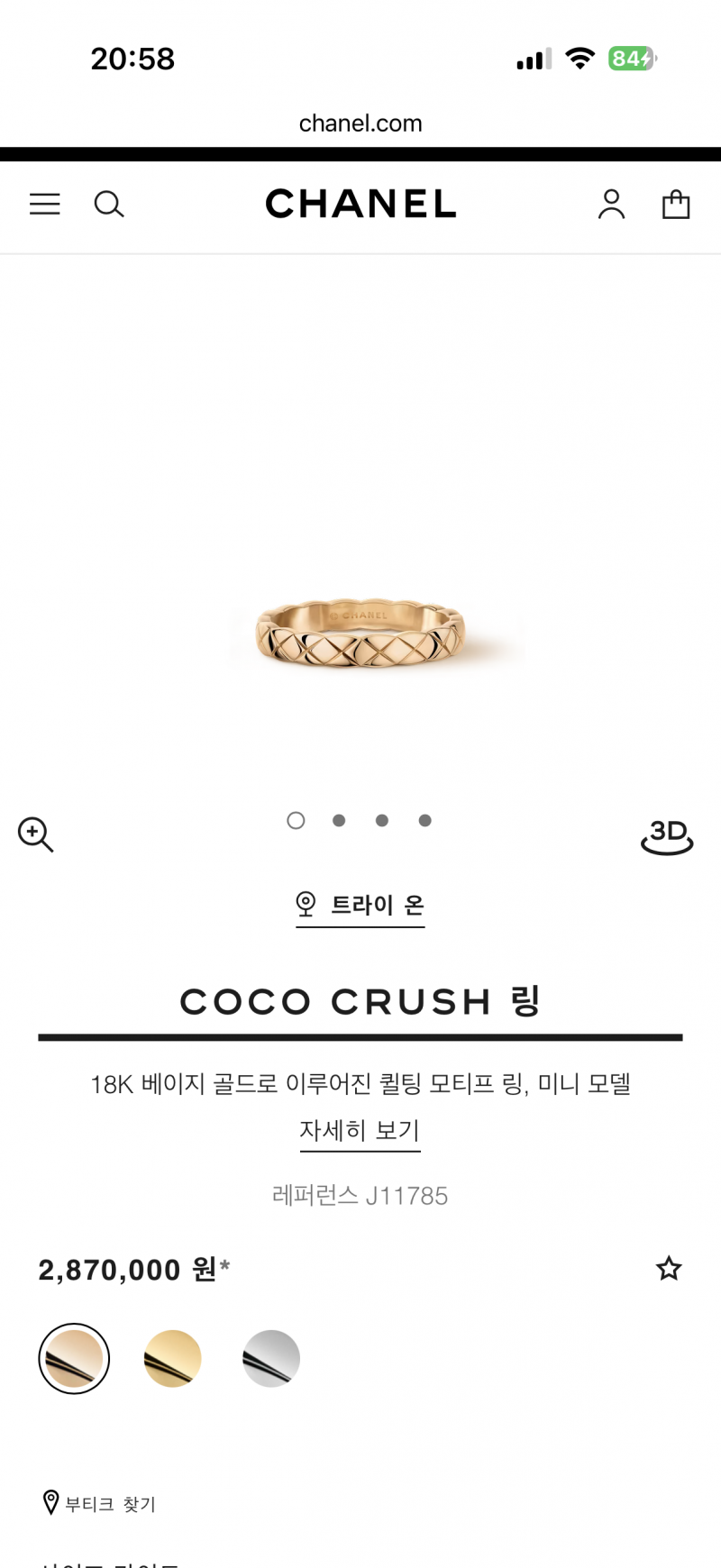Select the white gold color variant

pos(270,1358)
